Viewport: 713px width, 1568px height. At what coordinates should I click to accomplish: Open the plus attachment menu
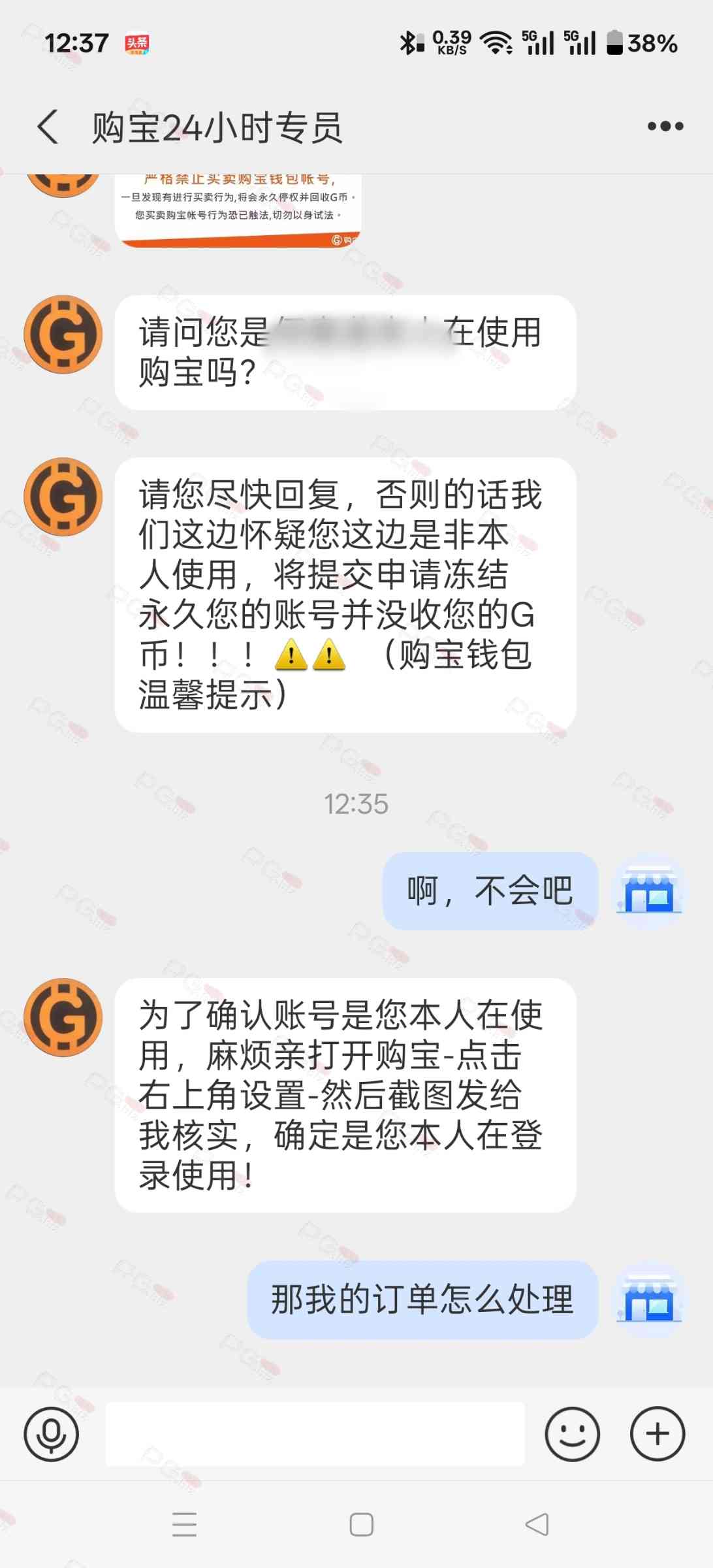click(x=657, y=1434)
